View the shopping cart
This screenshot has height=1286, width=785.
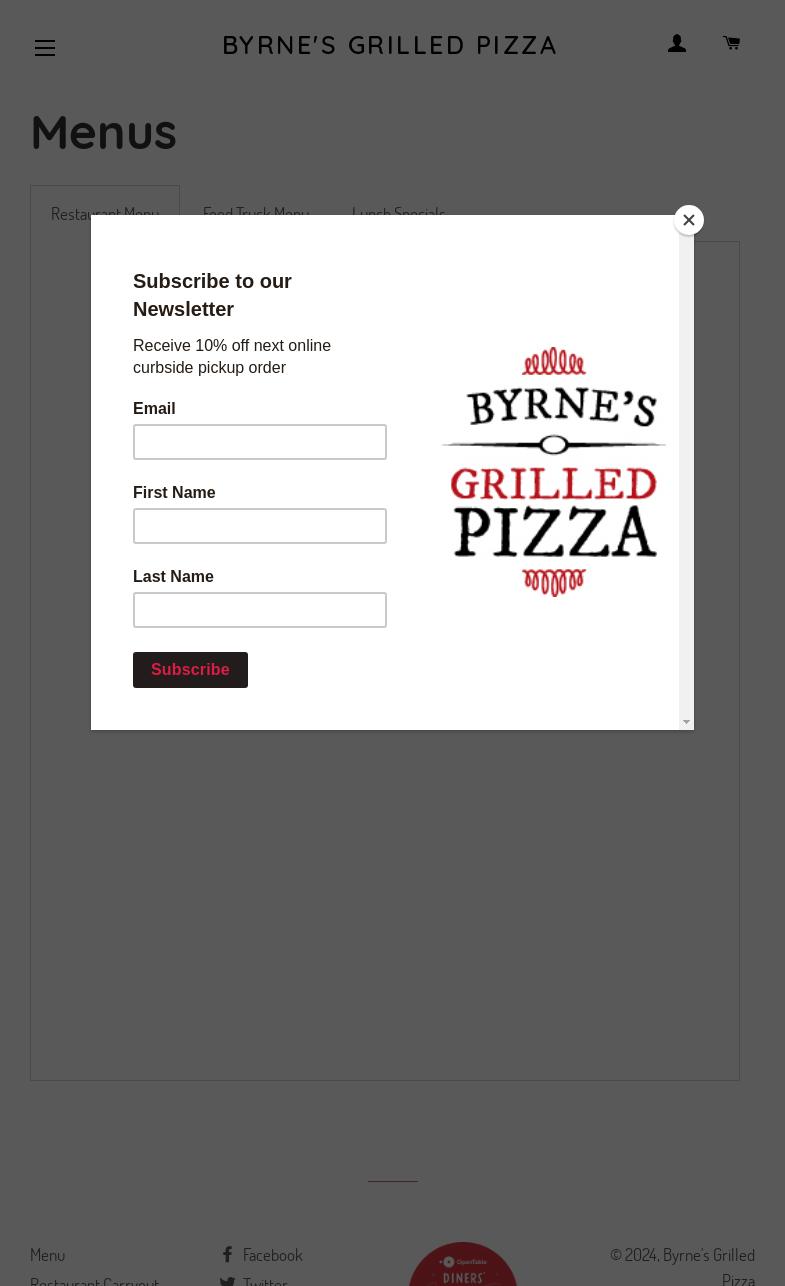[732, 44]
